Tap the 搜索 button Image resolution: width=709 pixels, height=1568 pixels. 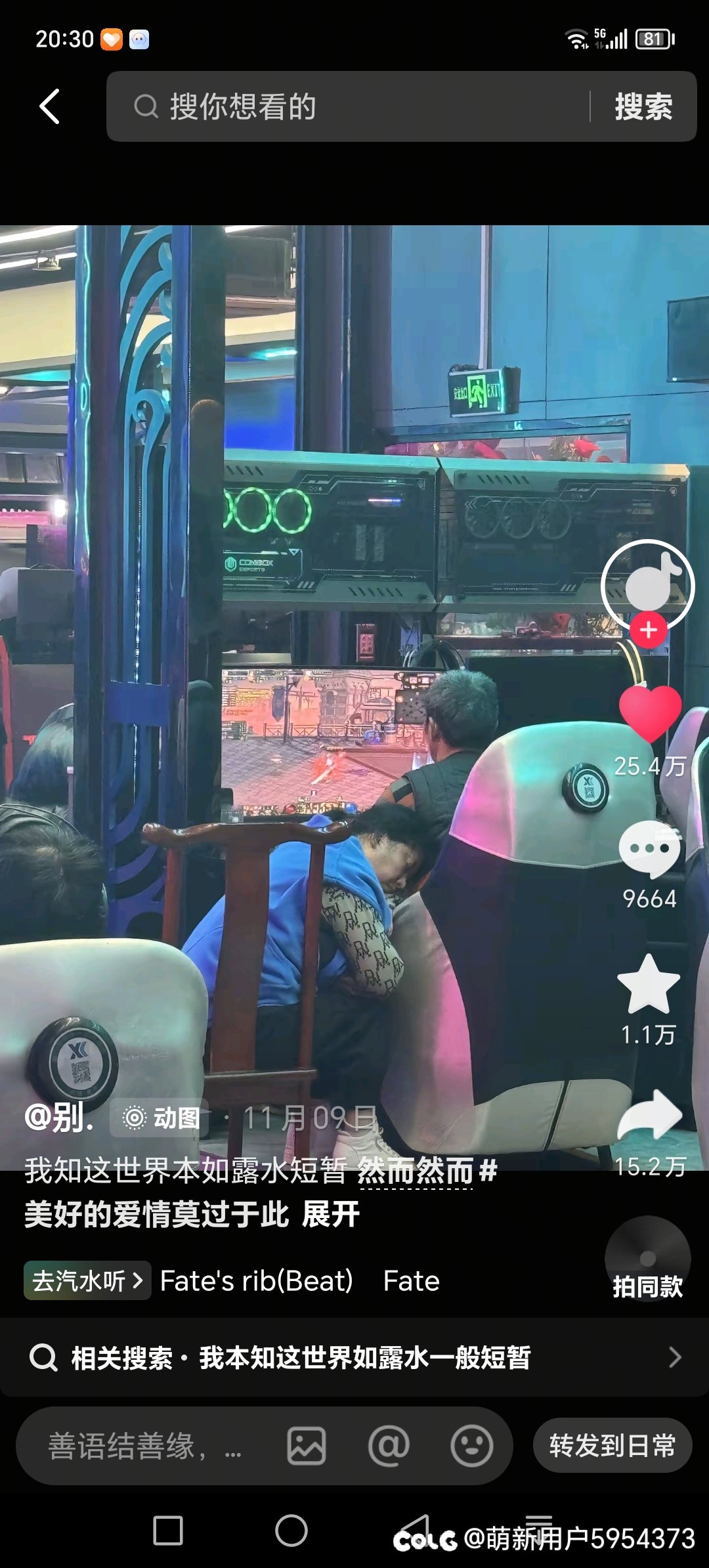[643, 106]
